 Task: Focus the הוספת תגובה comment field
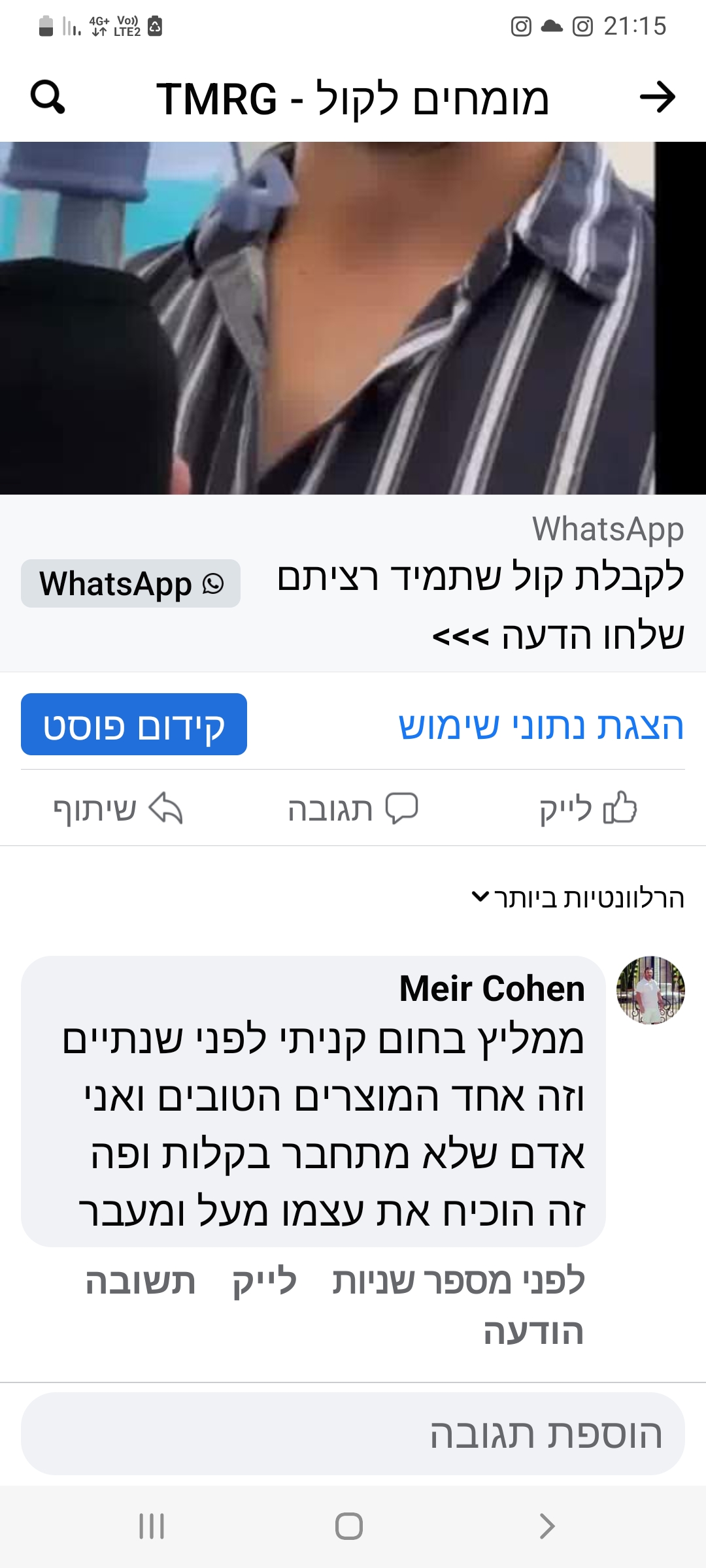point(353,1434)
